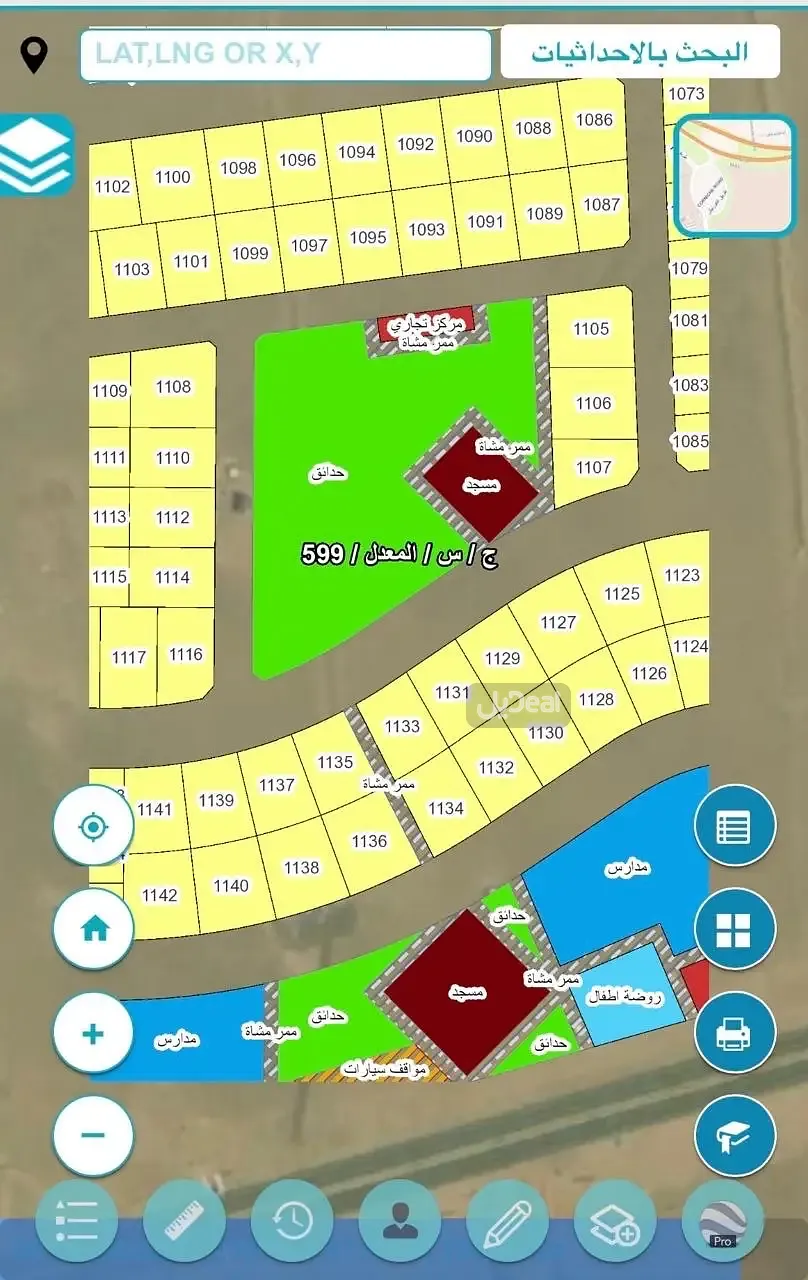808x1280 pixels.
Task: Return to the home map extent
Action: [93, 929]
